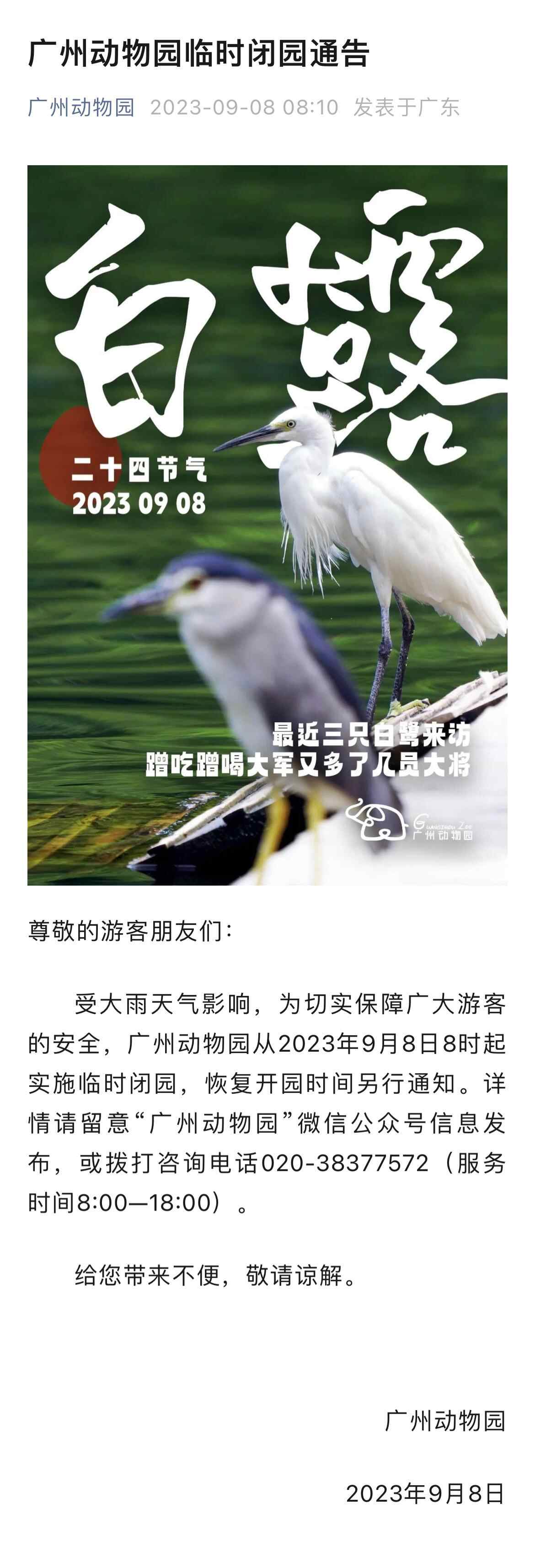535x1568 pixels.
Task: Open the 广州动物园 account link under the title
Action: click(x=81, y=107)
